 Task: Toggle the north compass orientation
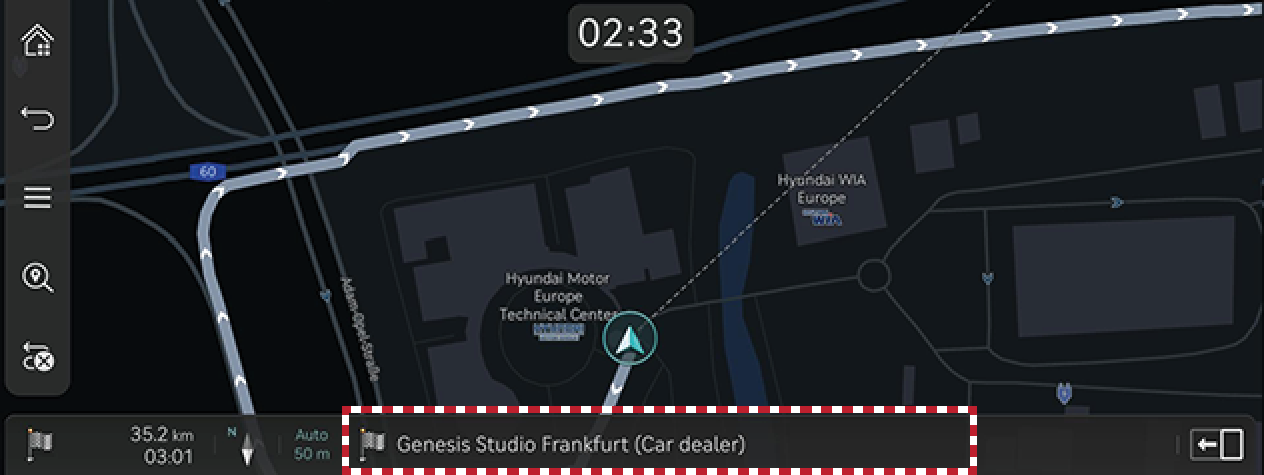click(x=247, y=444)
